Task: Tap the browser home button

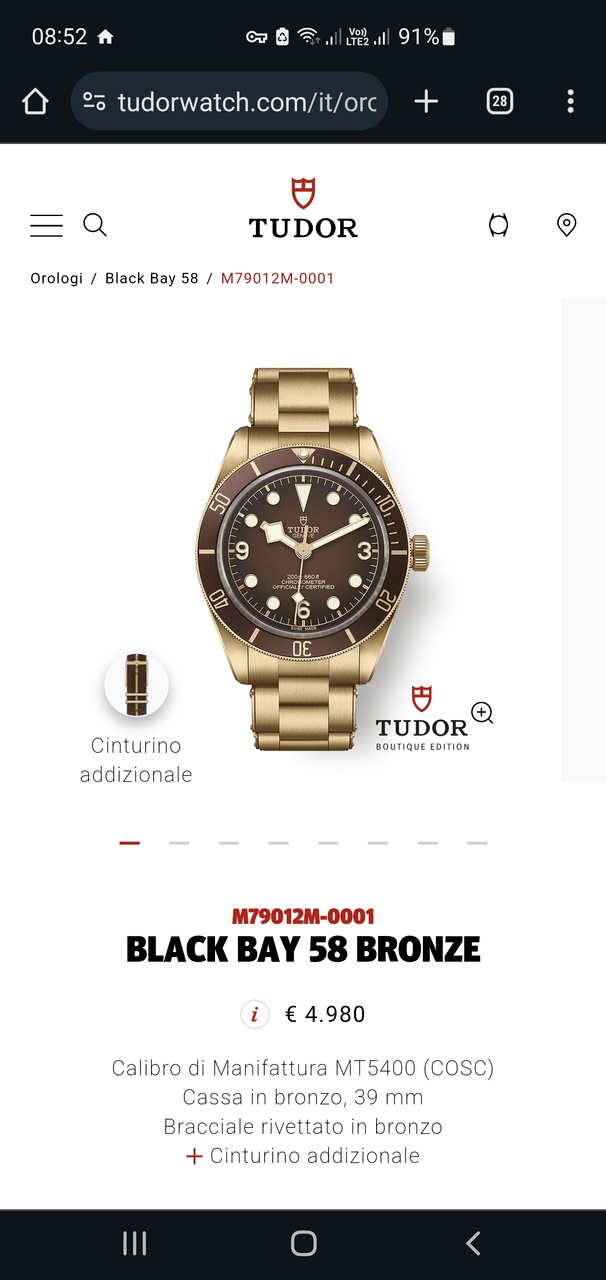Action: (x=35, y=101)
